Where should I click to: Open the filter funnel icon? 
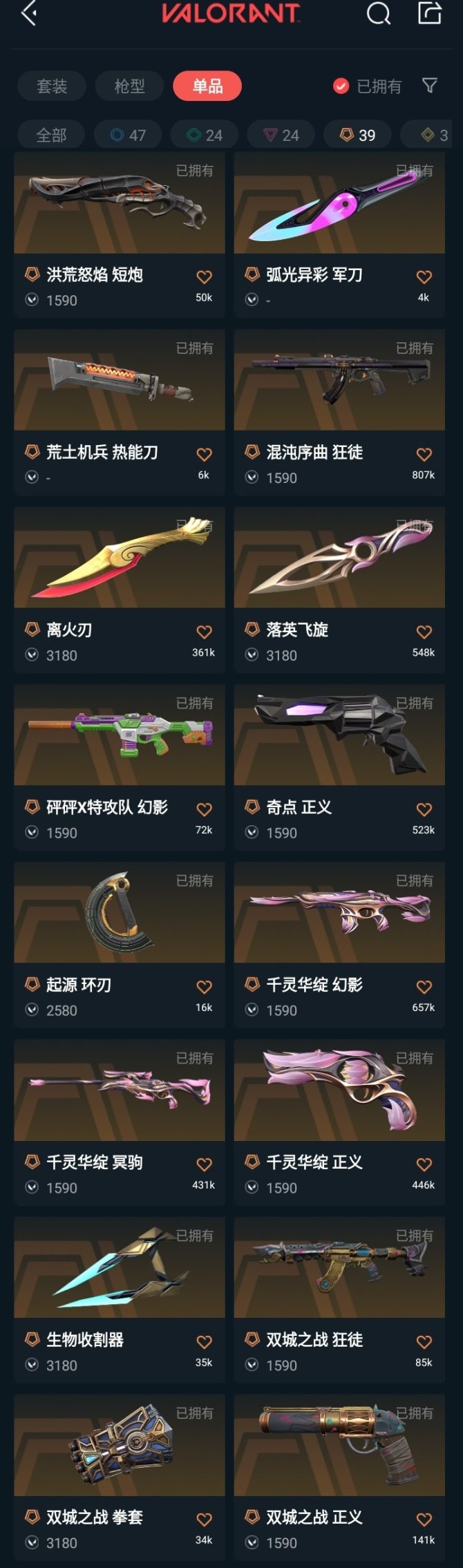coord(429,86)
